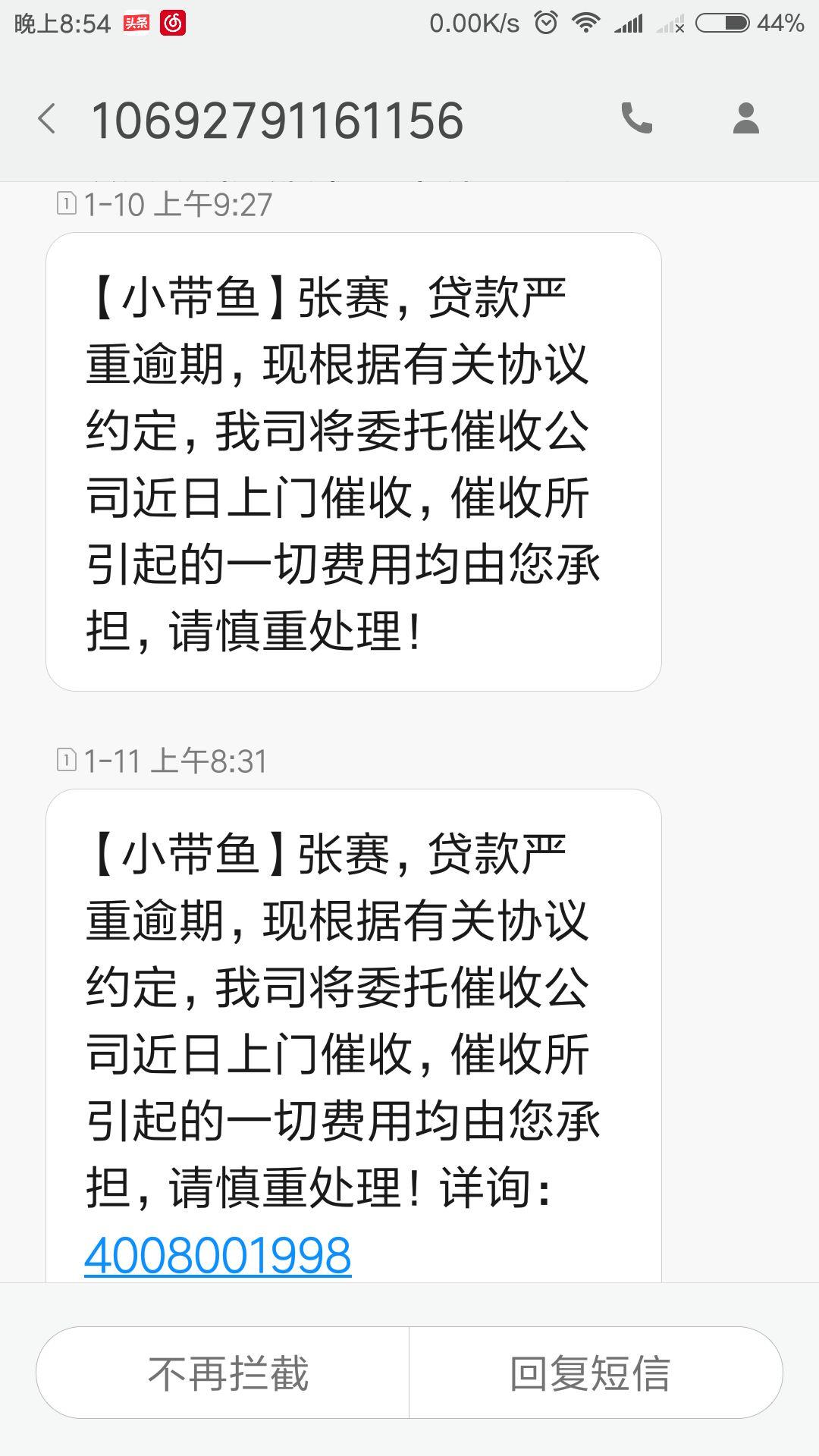Tap 回复短信 to reply
This screenshot has height=1456, width=819.
point(590,1373)
